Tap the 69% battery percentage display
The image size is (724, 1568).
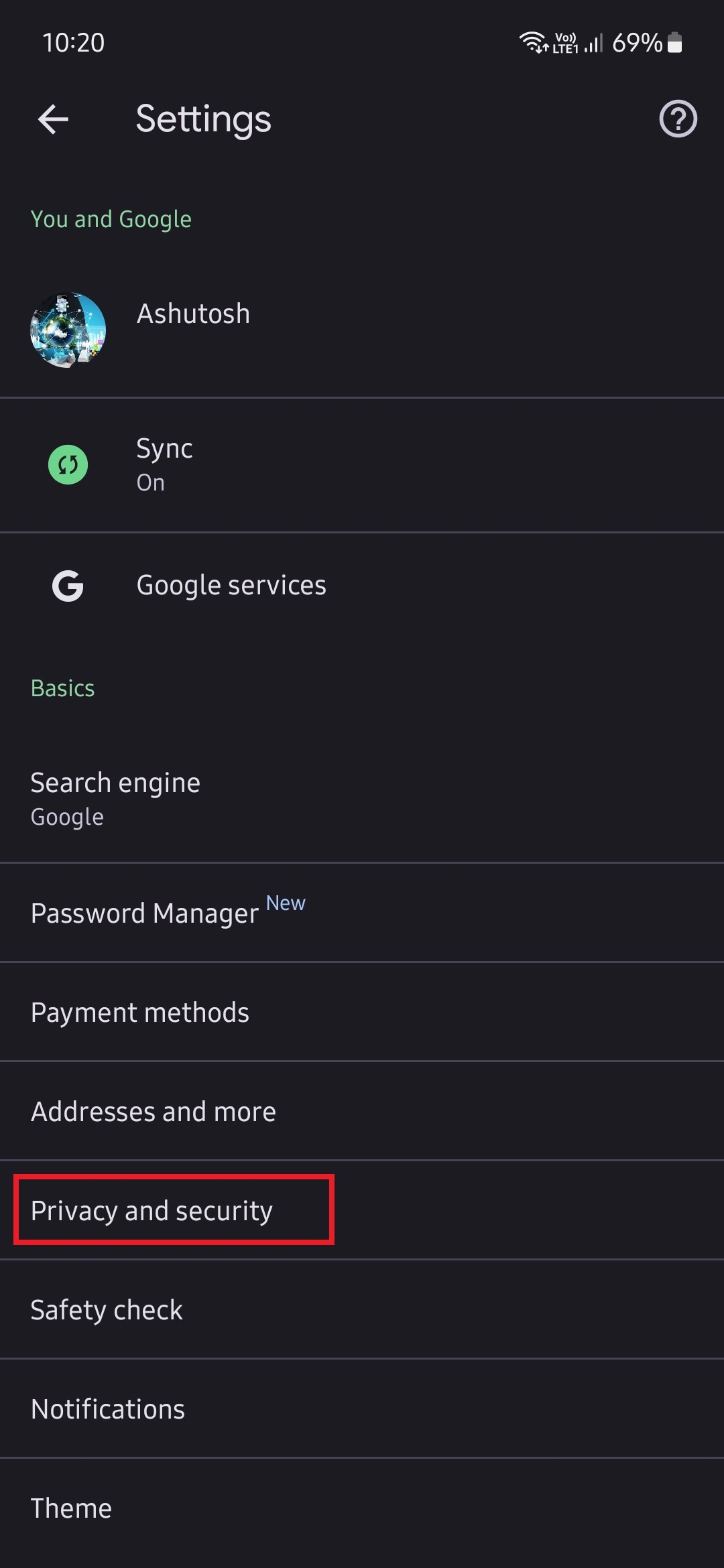(x=638, y=42)
